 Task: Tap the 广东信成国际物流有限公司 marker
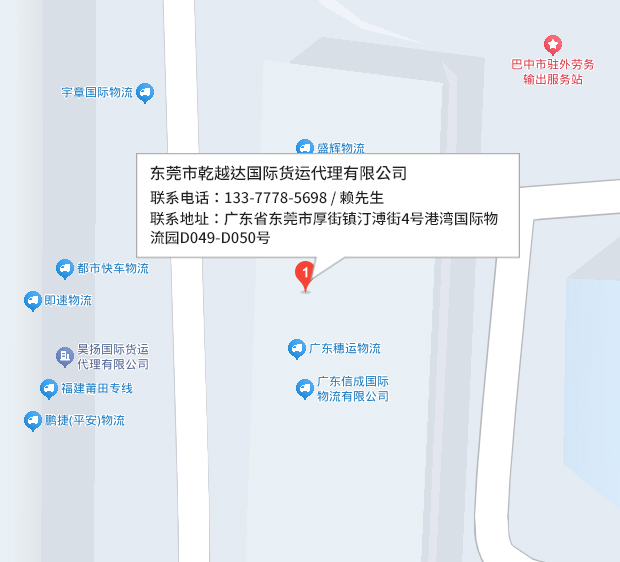click(305, 388)
